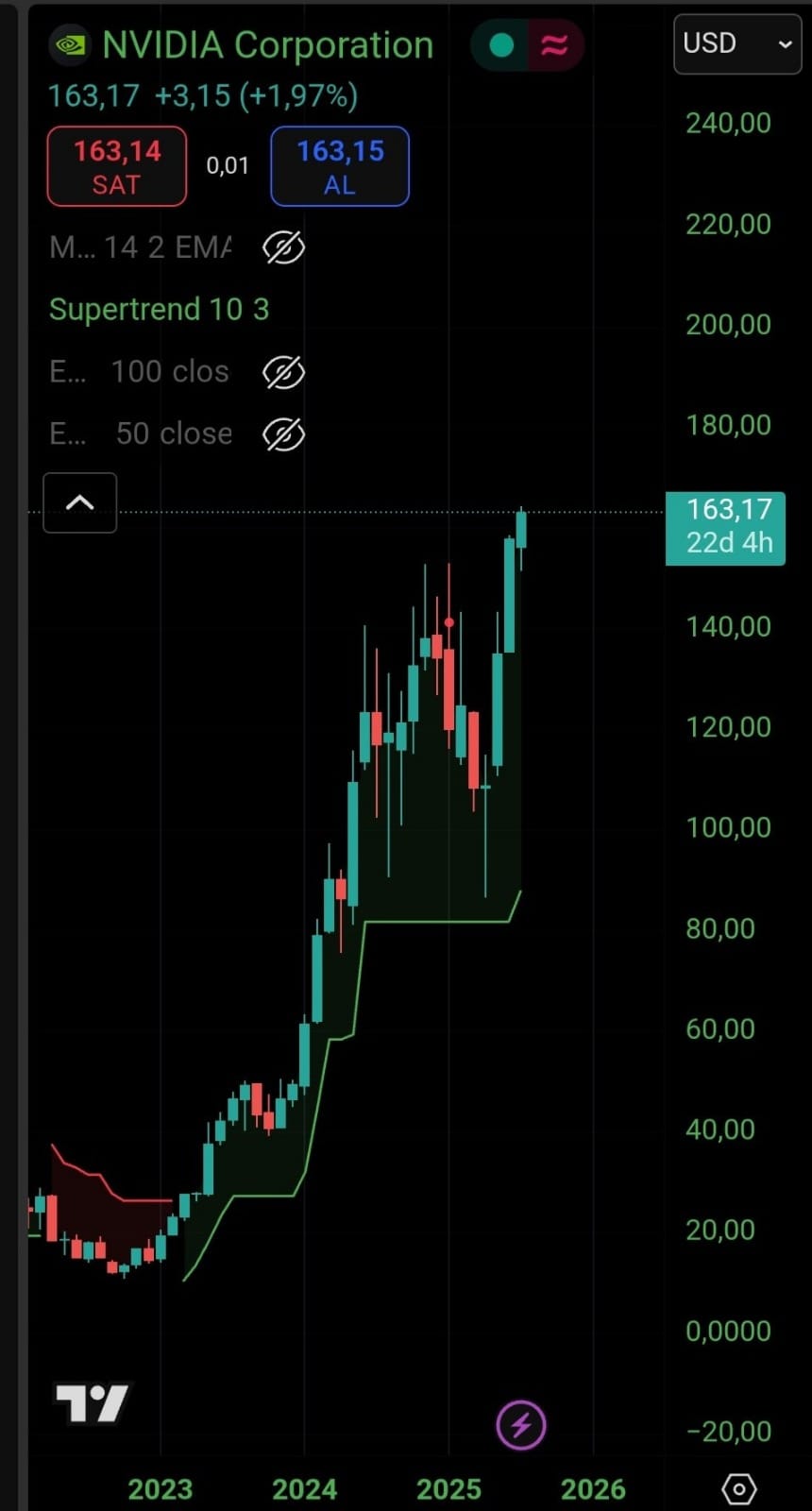Viewport: 812px width, 1511px height.
Task: Open the USD currency dropdown
Action: pos(736,43)
